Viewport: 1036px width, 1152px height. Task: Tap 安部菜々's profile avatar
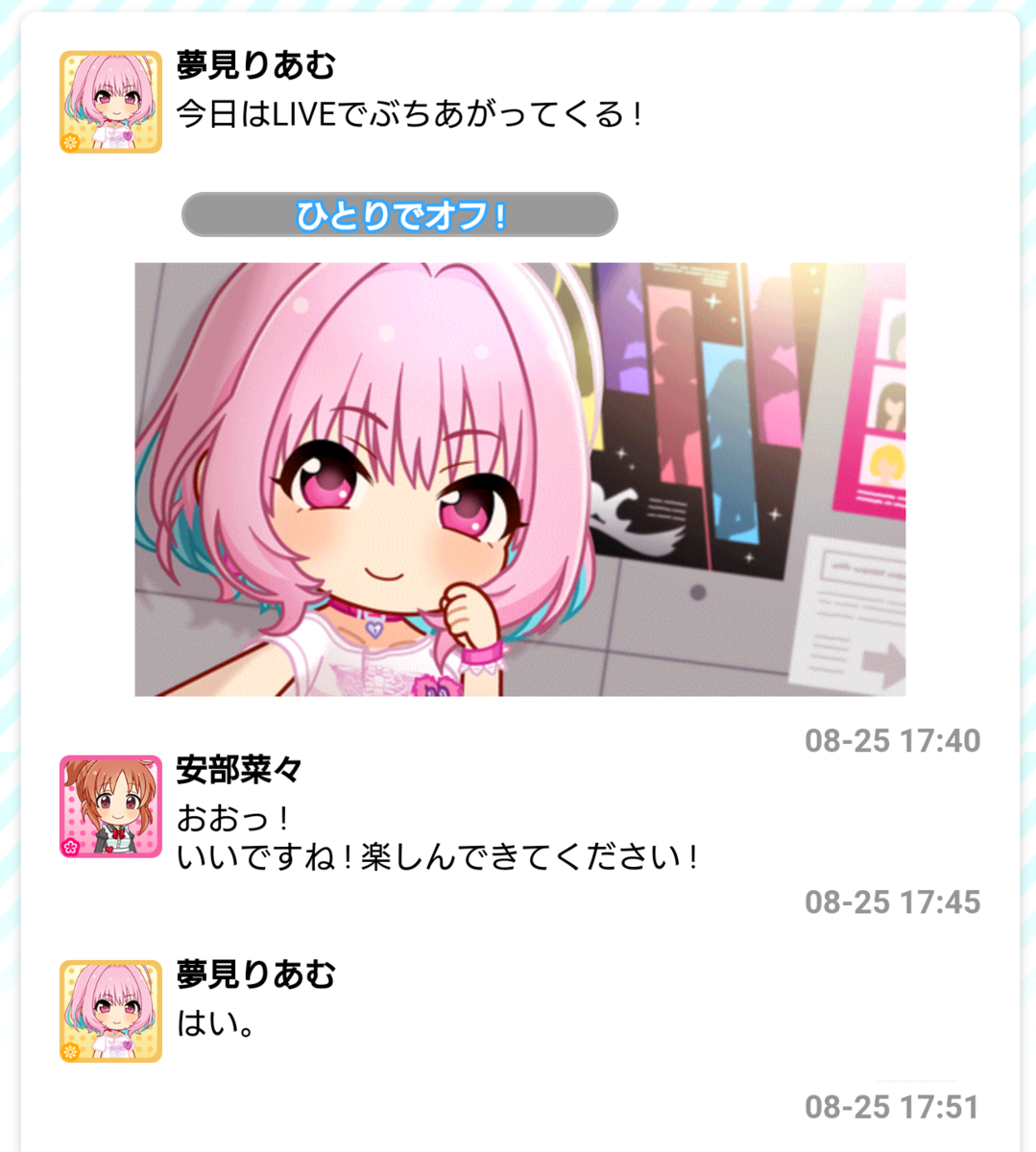coord(110,806)
